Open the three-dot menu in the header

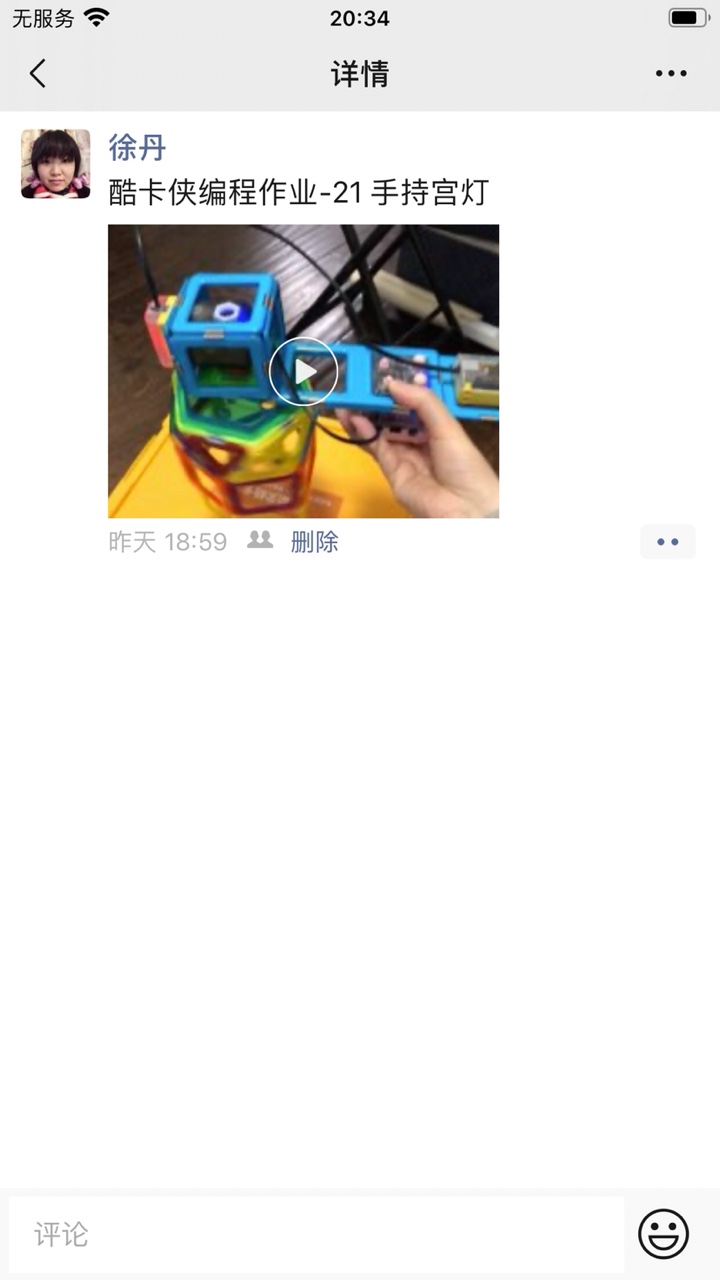(671, 73)
